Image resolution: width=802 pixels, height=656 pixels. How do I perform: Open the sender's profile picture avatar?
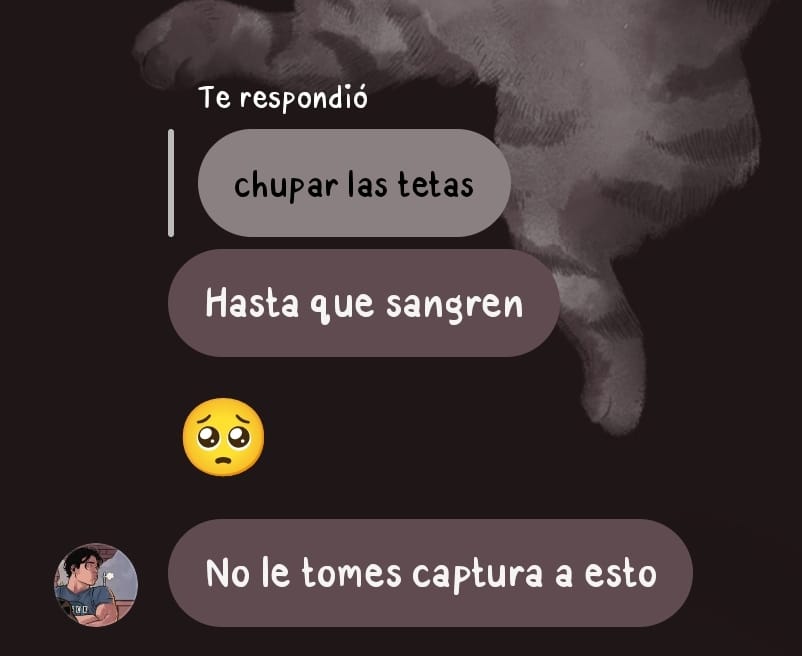[x=96, y=585]
